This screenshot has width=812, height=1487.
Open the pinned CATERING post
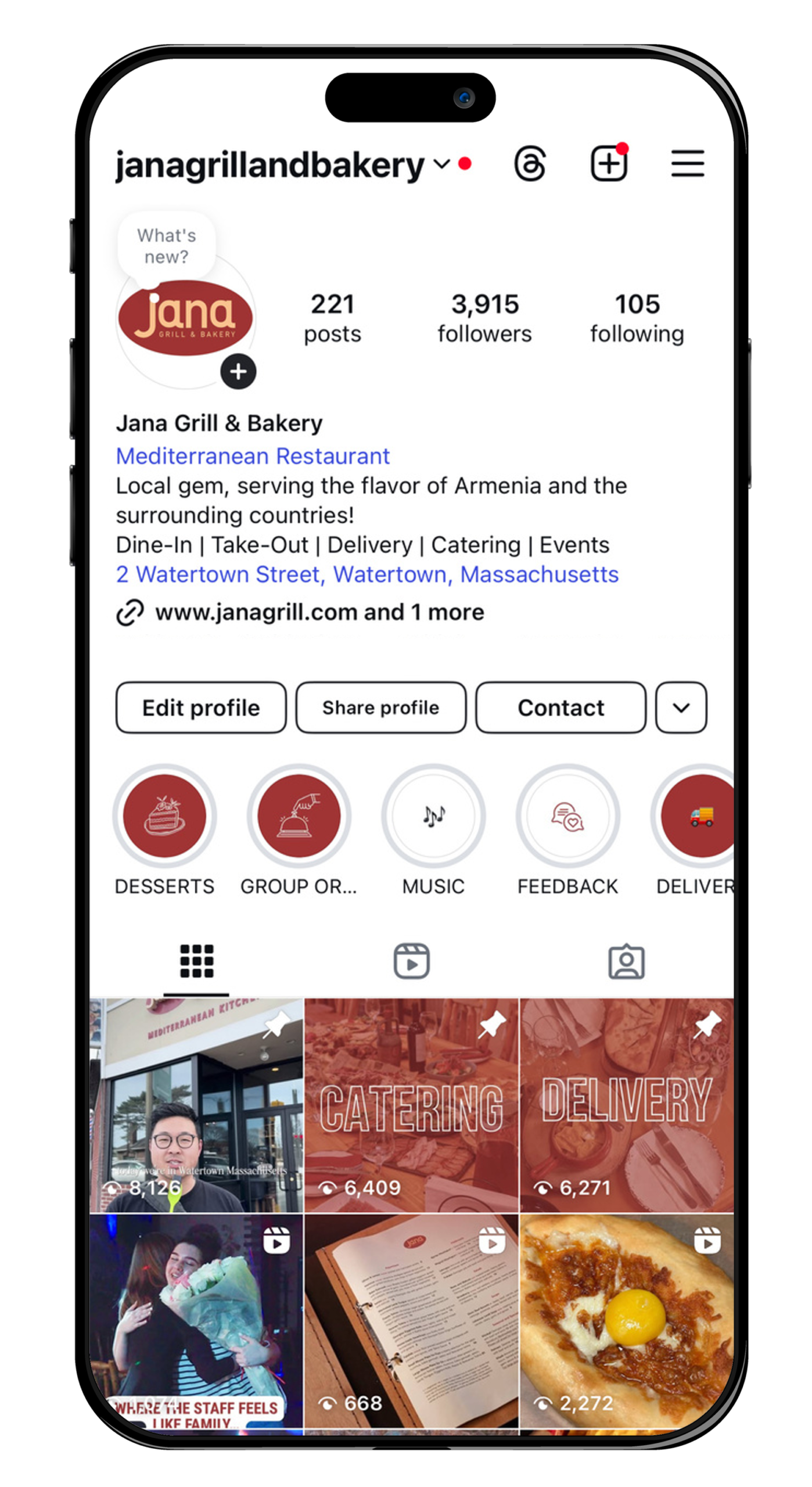coord(411,1105)
